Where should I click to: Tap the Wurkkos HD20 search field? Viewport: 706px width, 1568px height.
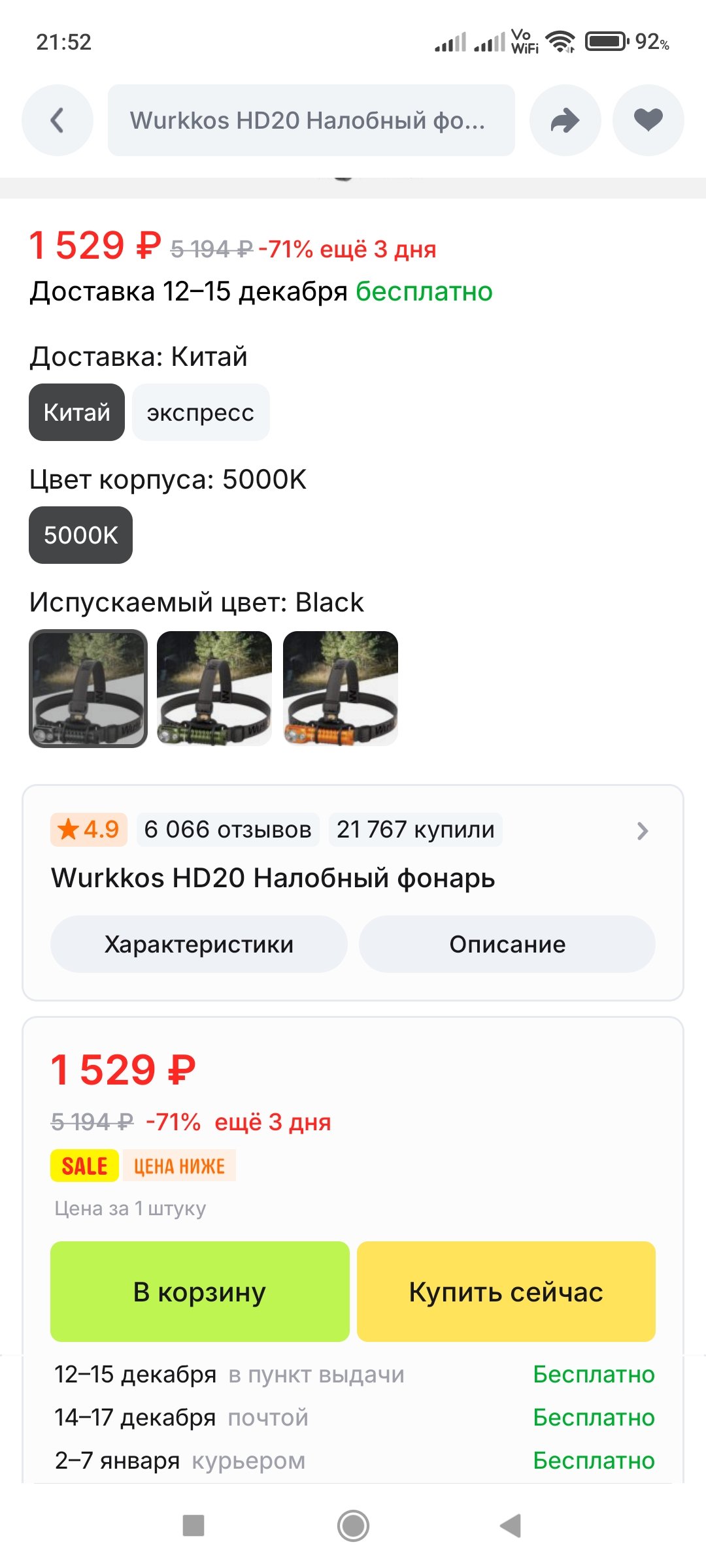pyautogui.click(x=311, y=120)
